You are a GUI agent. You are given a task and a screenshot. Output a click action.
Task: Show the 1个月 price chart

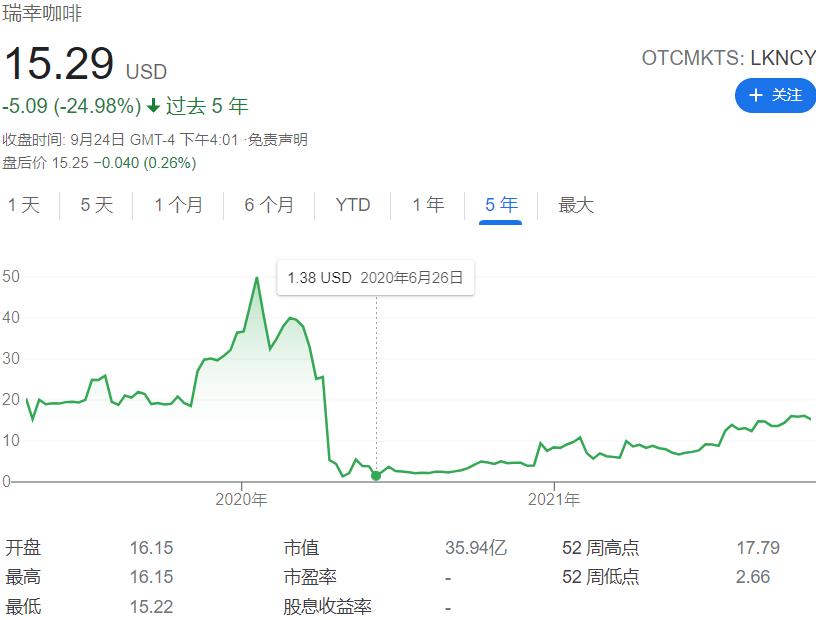point(178,205)
